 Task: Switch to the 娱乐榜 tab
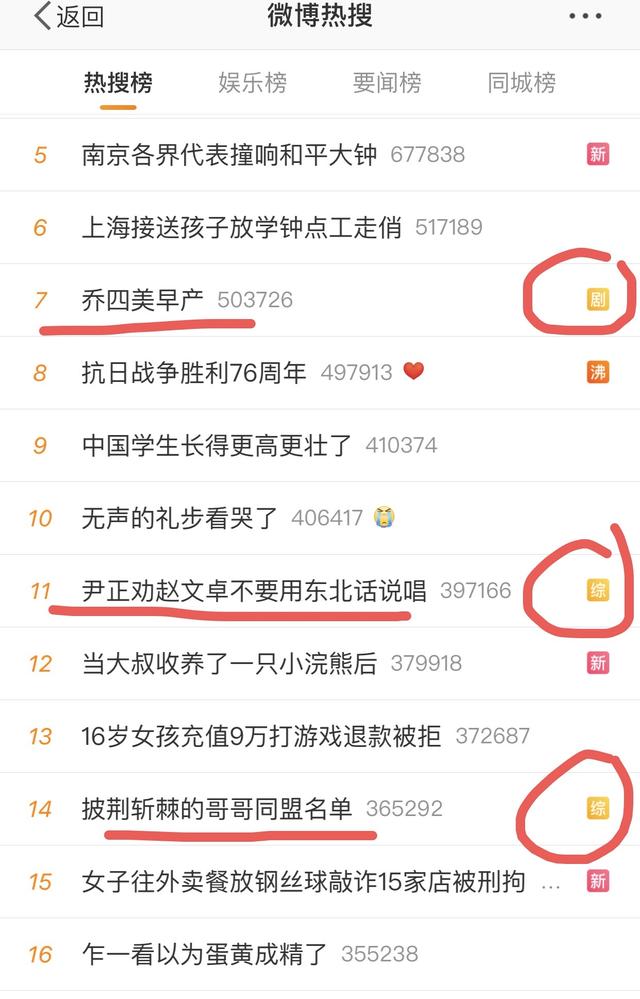pos(252,83)
